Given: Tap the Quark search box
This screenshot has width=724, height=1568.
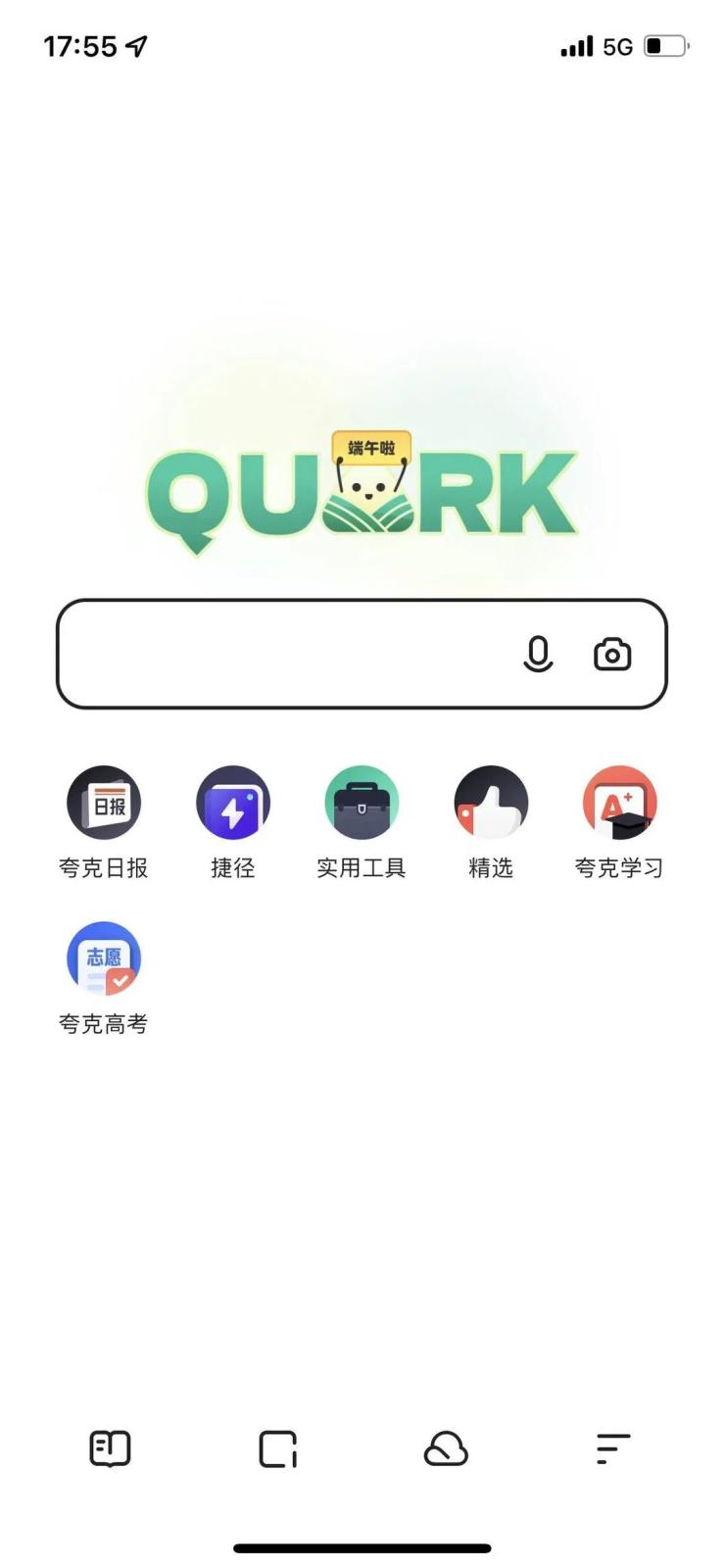Looking at the screenshot, I should click(x=284, y=654).
